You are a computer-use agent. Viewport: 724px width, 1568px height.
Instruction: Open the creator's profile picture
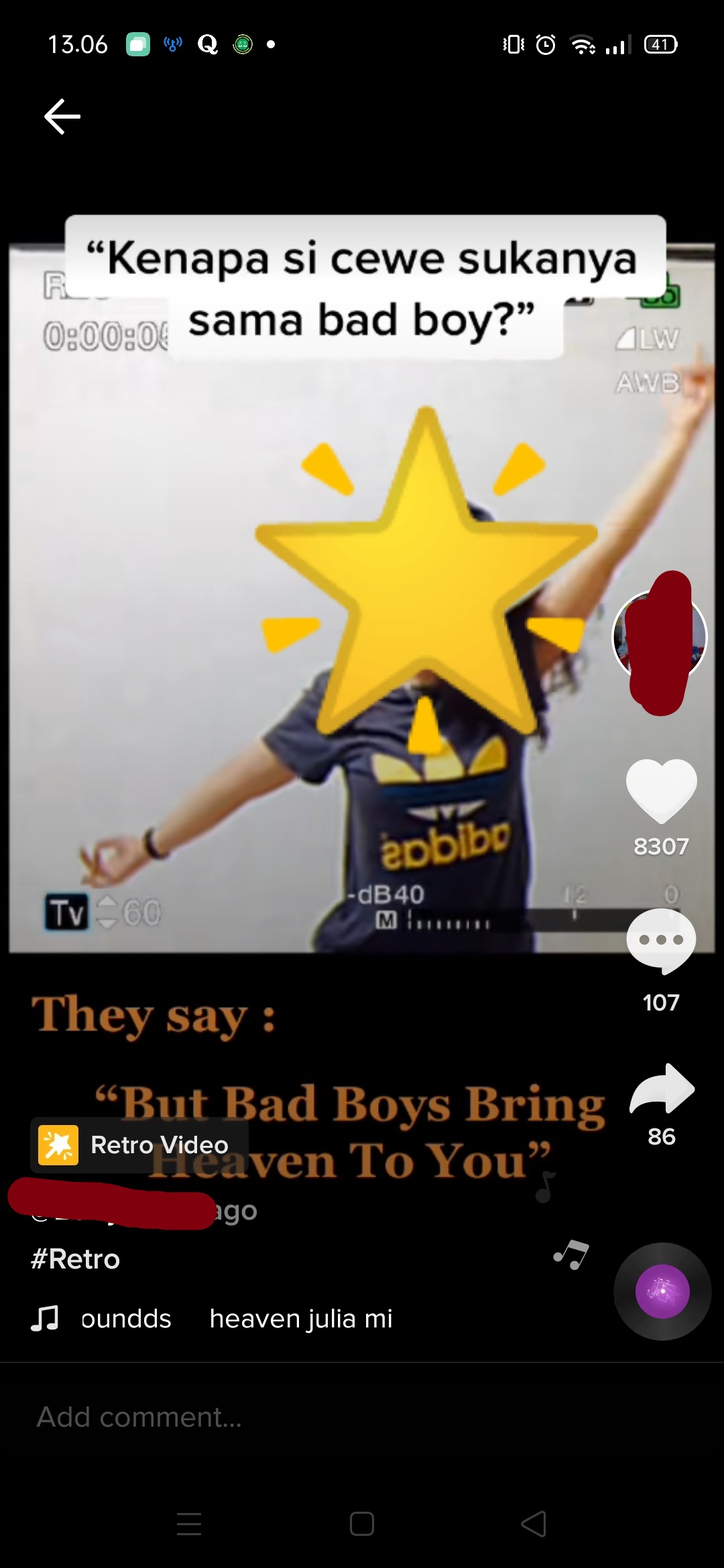click(x=660, y=638)
